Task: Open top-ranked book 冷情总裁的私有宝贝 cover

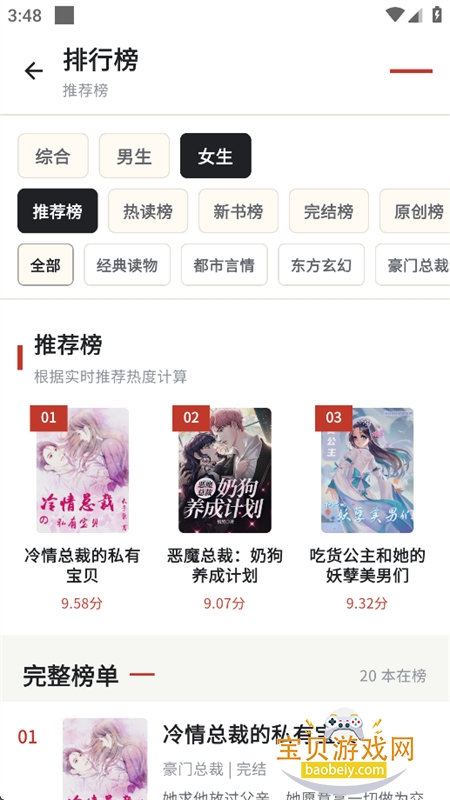Action: pos(82,470)
